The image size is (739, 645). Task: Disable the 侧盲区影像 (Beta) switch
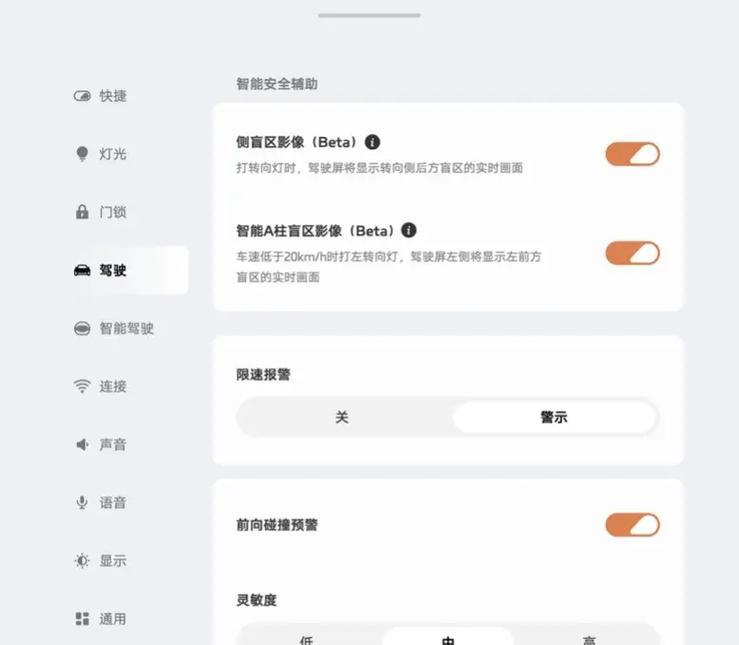[632, 154]
